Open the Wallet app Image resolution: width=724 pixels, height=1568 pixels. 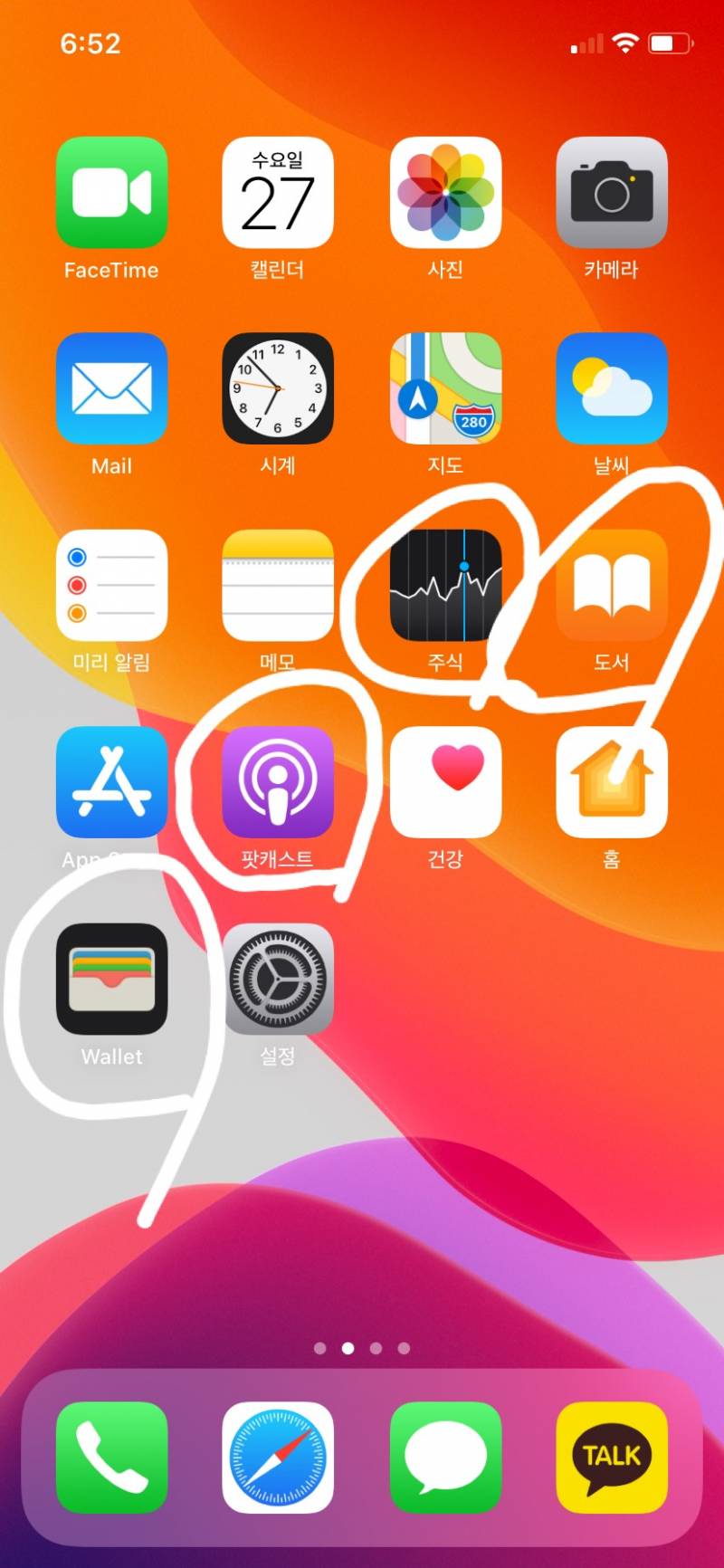pos(111,979)
